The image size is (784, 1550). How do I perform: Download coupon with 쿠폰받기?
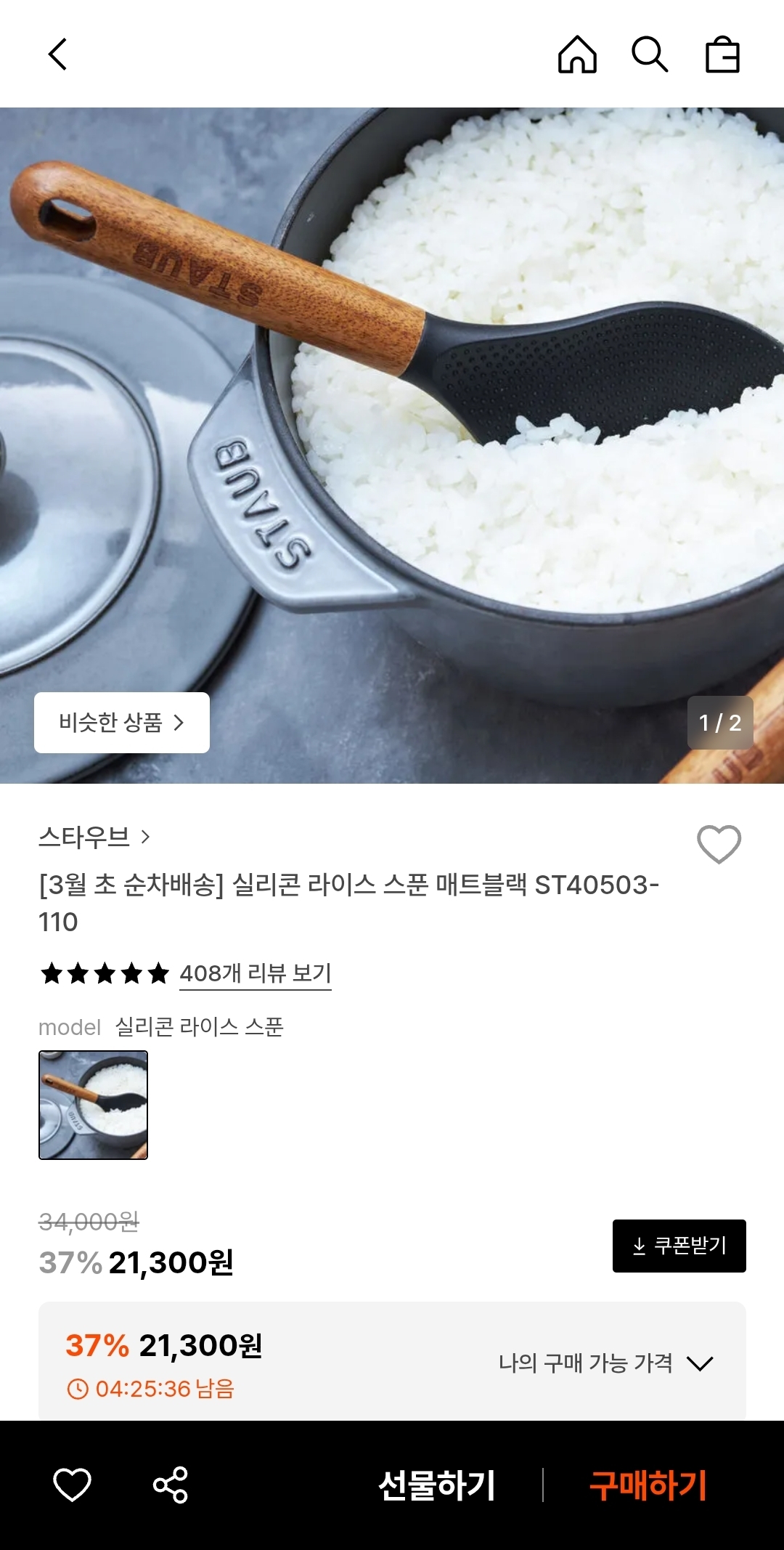click(x=679, y=1246)
